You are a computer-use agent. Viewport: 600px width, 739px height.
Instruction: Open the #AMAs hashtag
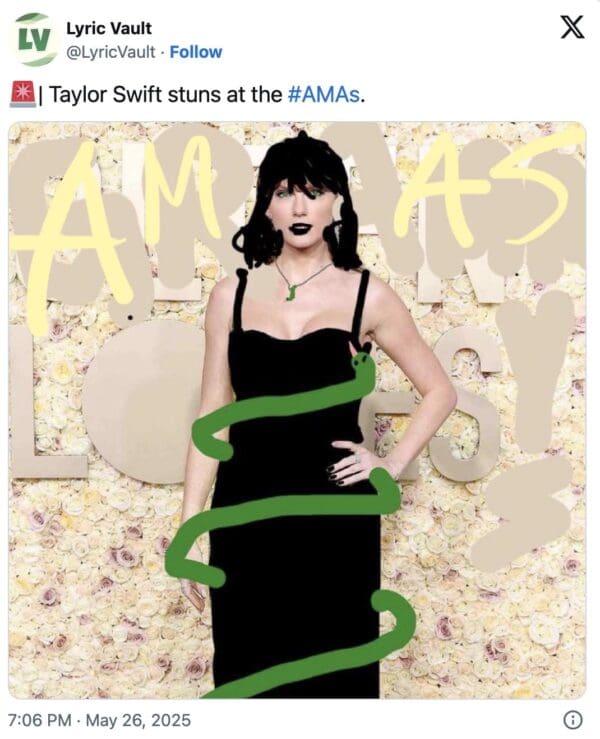[323, 96]
